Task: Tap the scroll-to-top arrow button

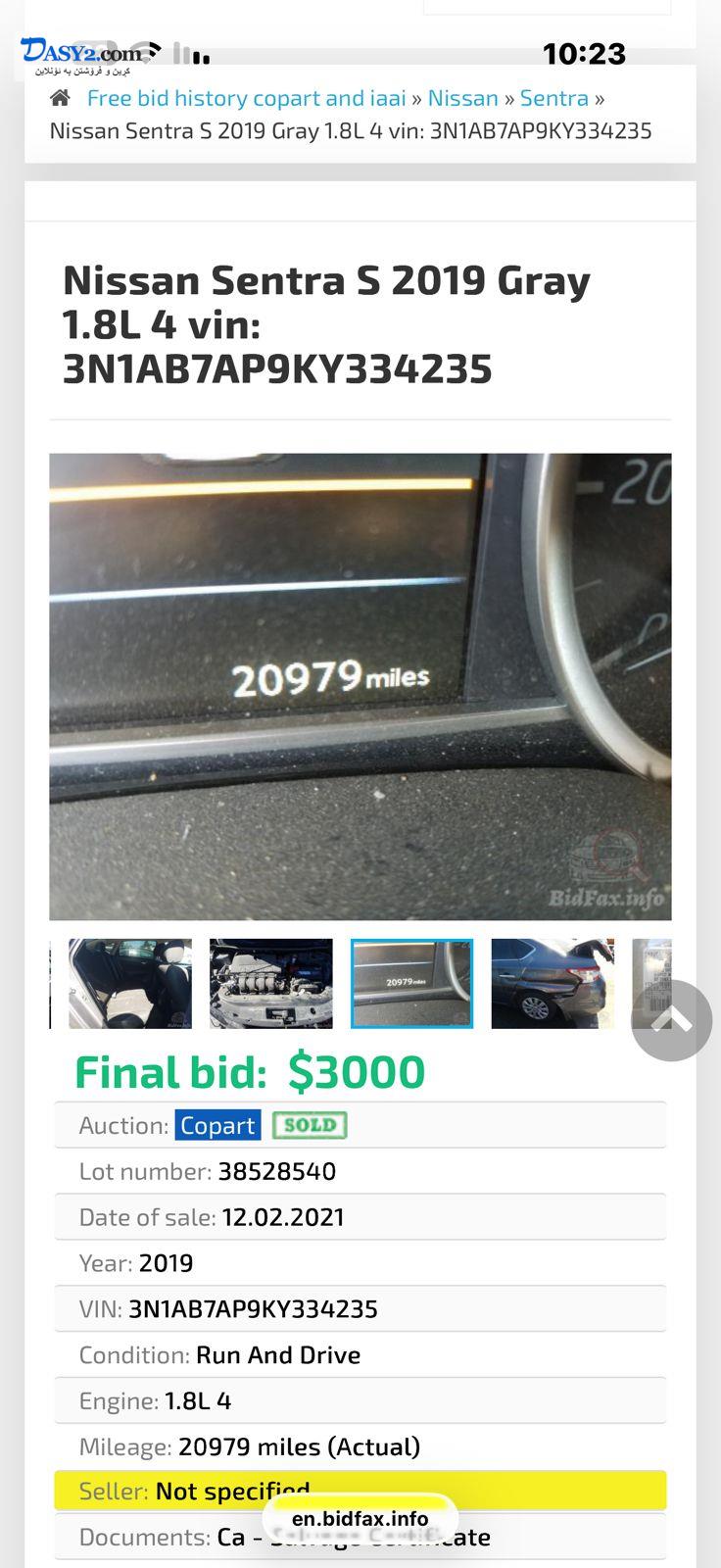Action: 671,1020
